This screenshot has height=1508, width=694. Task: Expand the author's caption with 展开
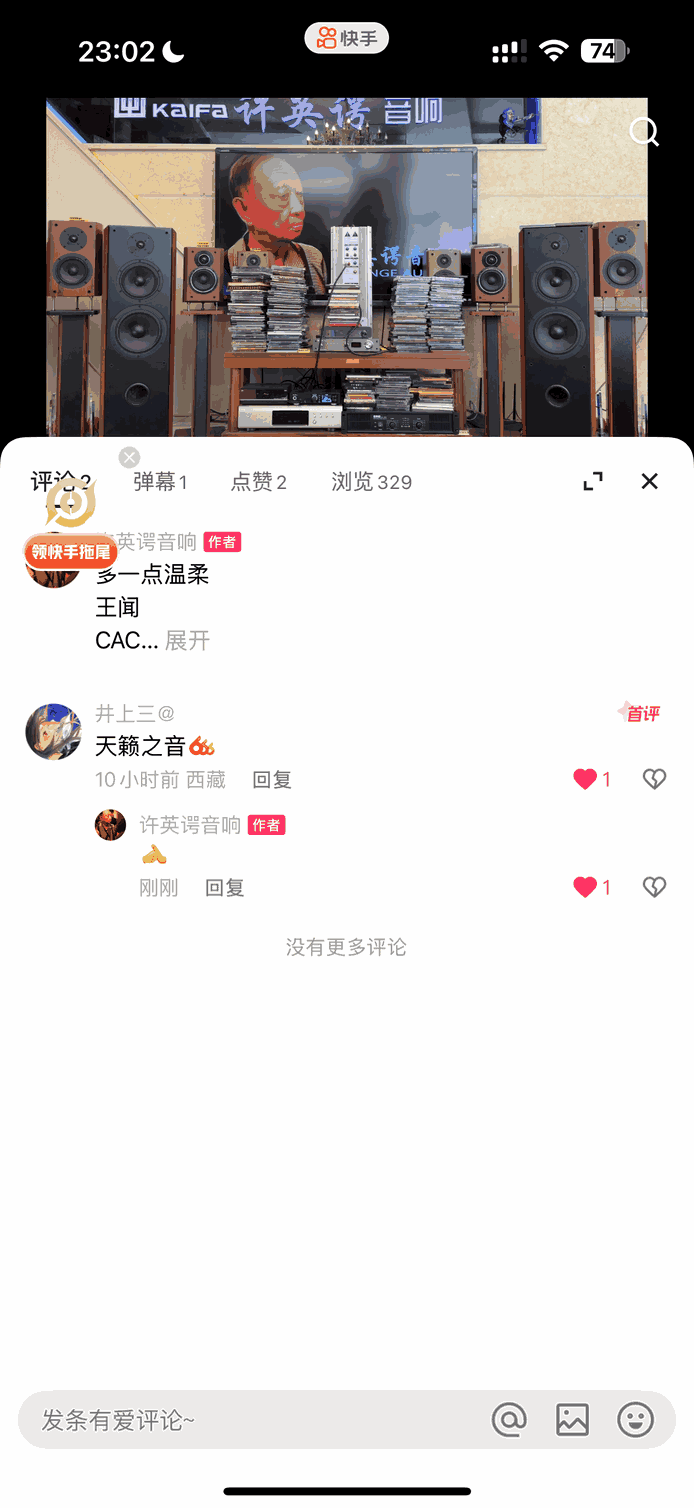(x=188, y=640)
